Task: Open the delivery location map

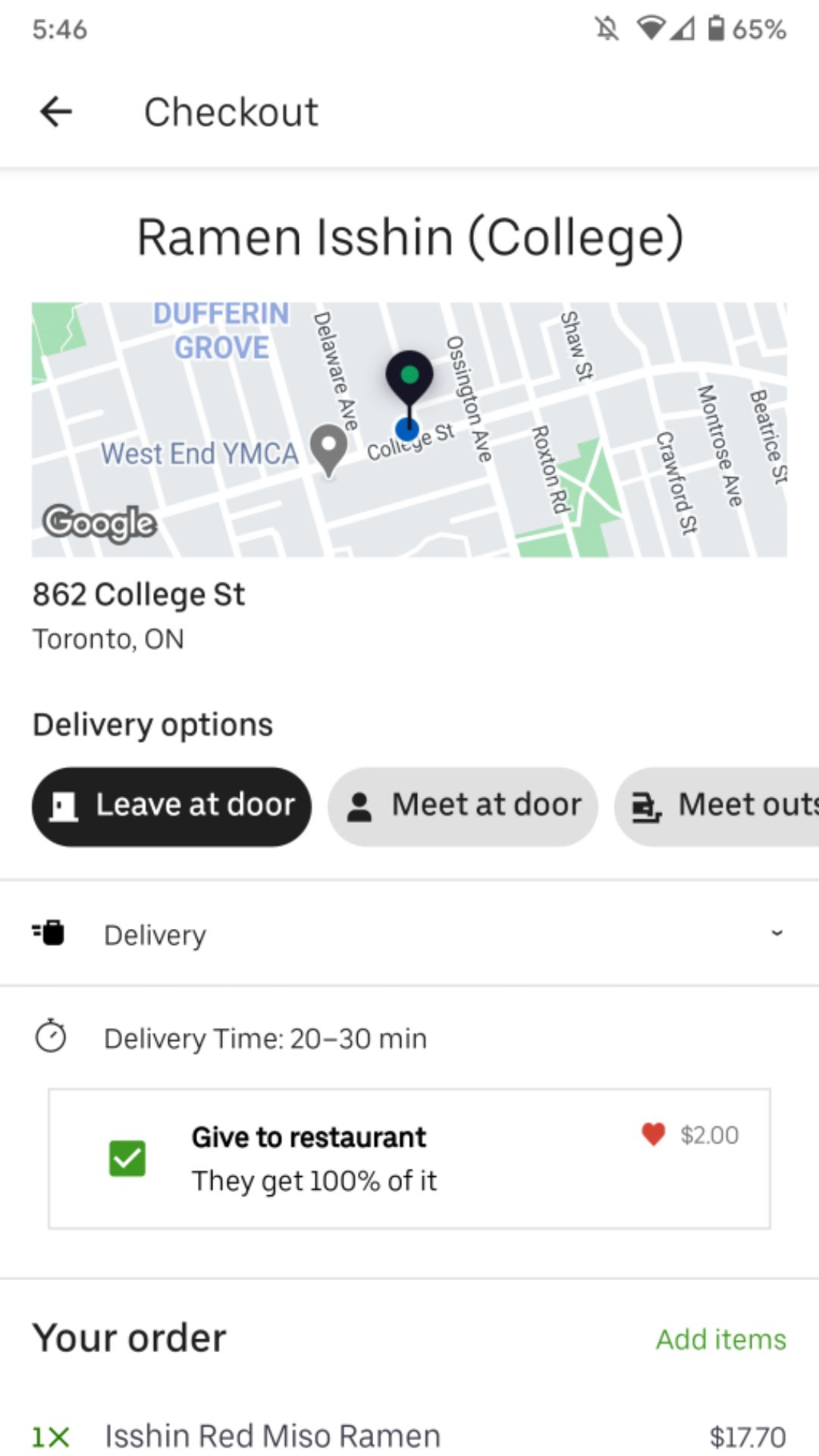Action: [409, 429]
